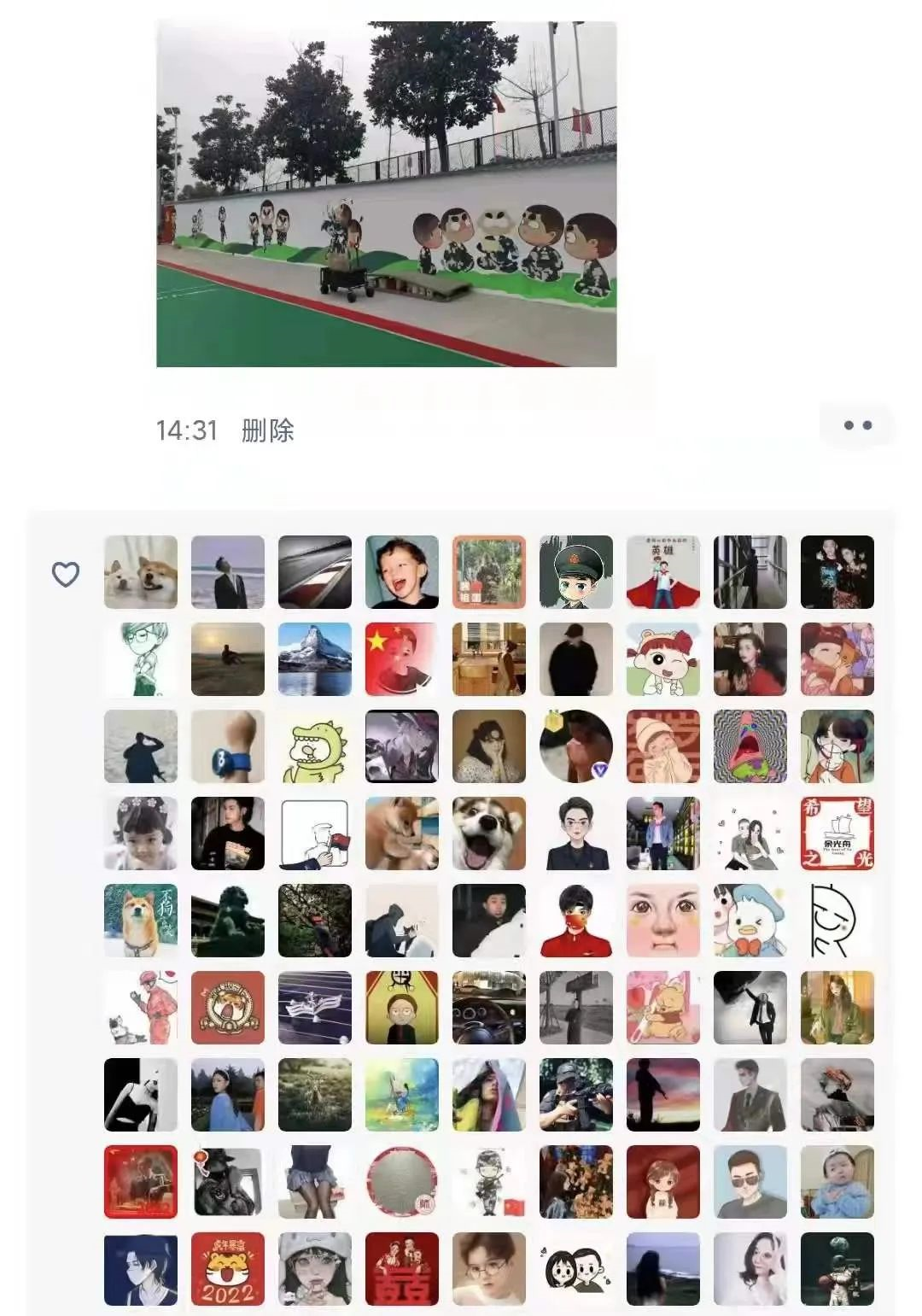View the profile with steering wheel dashboard avatar
The width and height of the screenshot is (922, 1316).
[489, 1008]
